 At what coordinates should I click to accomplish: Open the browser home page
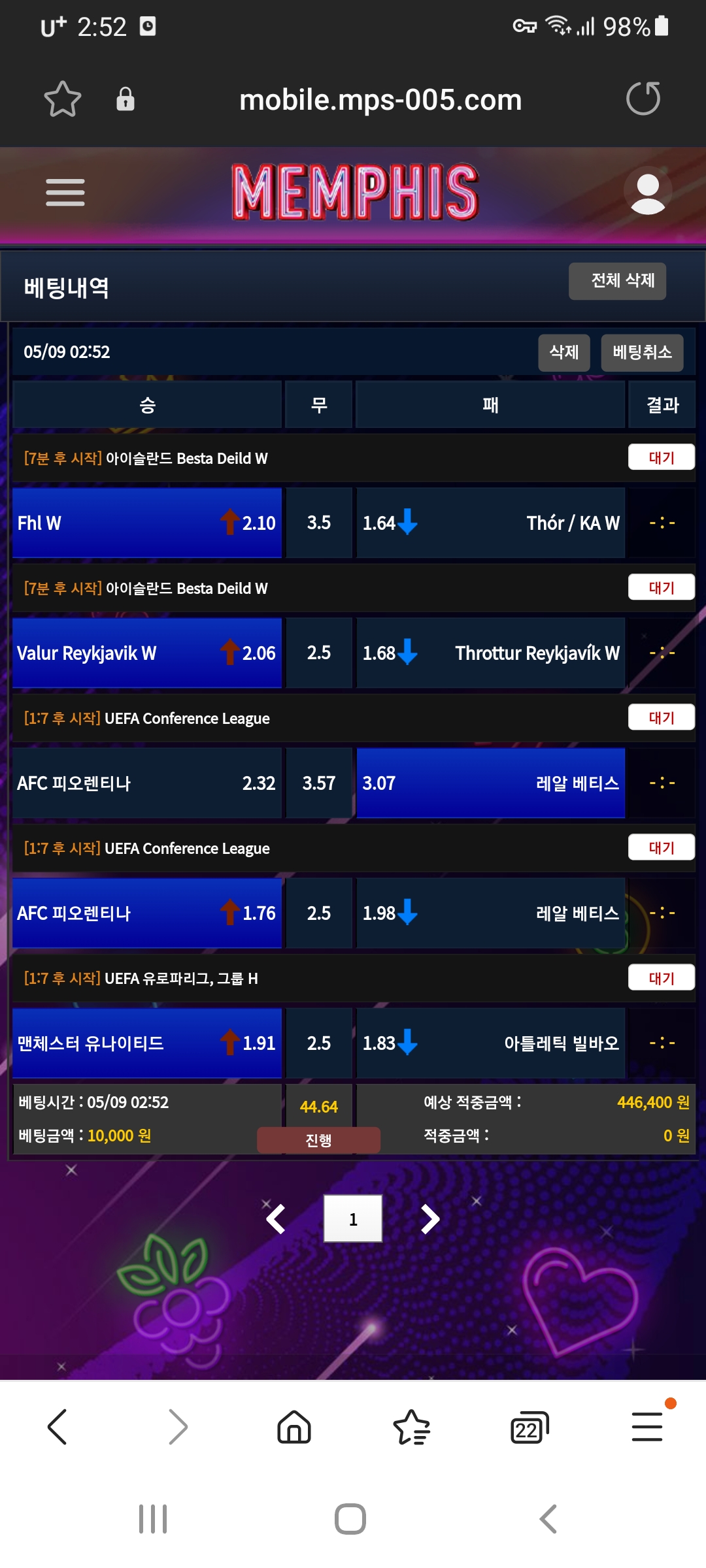tap(294, 1427)
